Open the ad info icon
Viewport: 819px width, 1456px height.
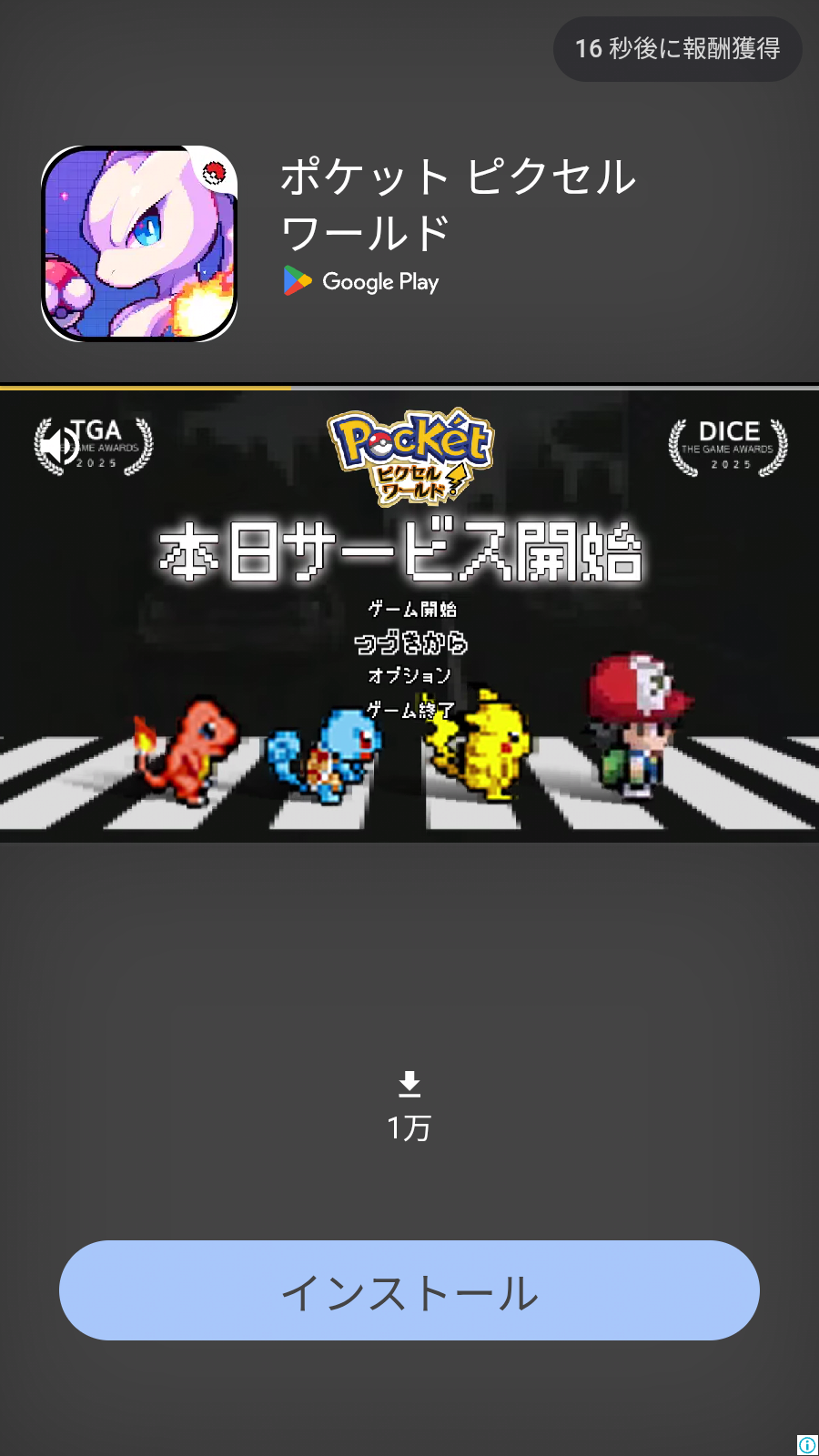click(x=807, y=1445)
